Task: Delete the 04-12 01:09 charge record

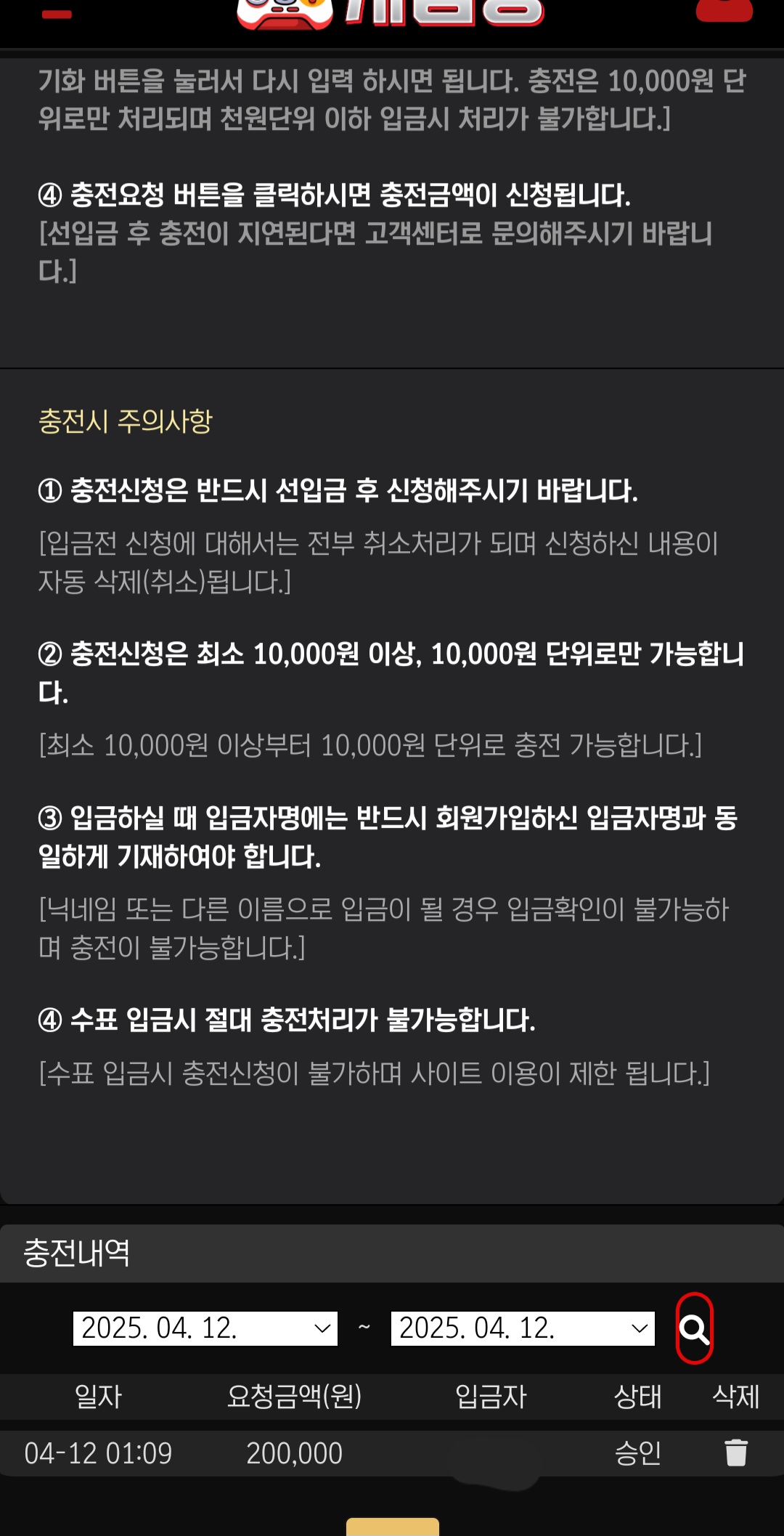Action: tap(736, 1453)
